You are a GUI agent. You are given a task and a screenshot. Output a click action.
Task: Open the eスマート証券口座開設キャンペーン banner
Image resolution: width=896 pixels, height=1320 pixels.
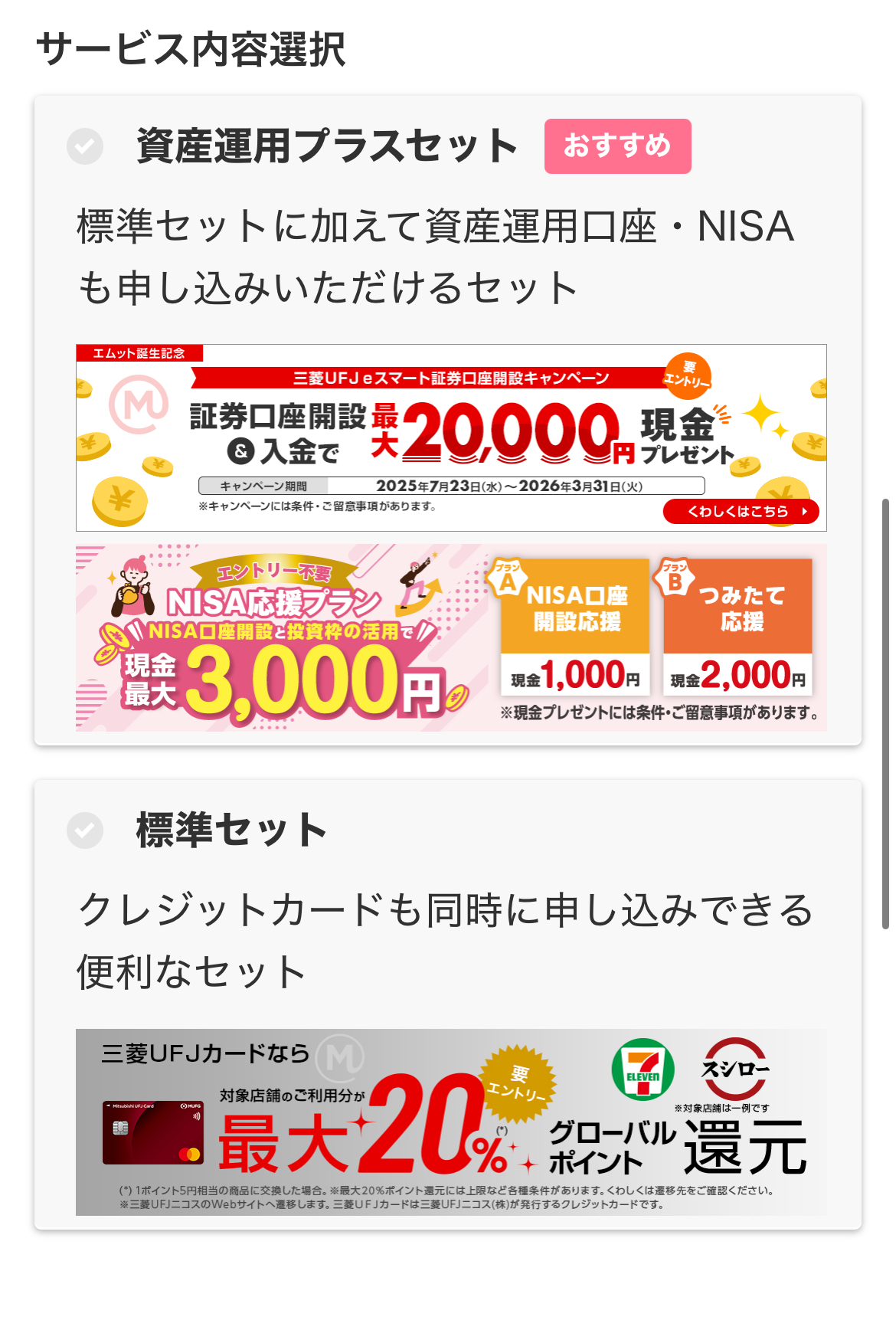450,438
